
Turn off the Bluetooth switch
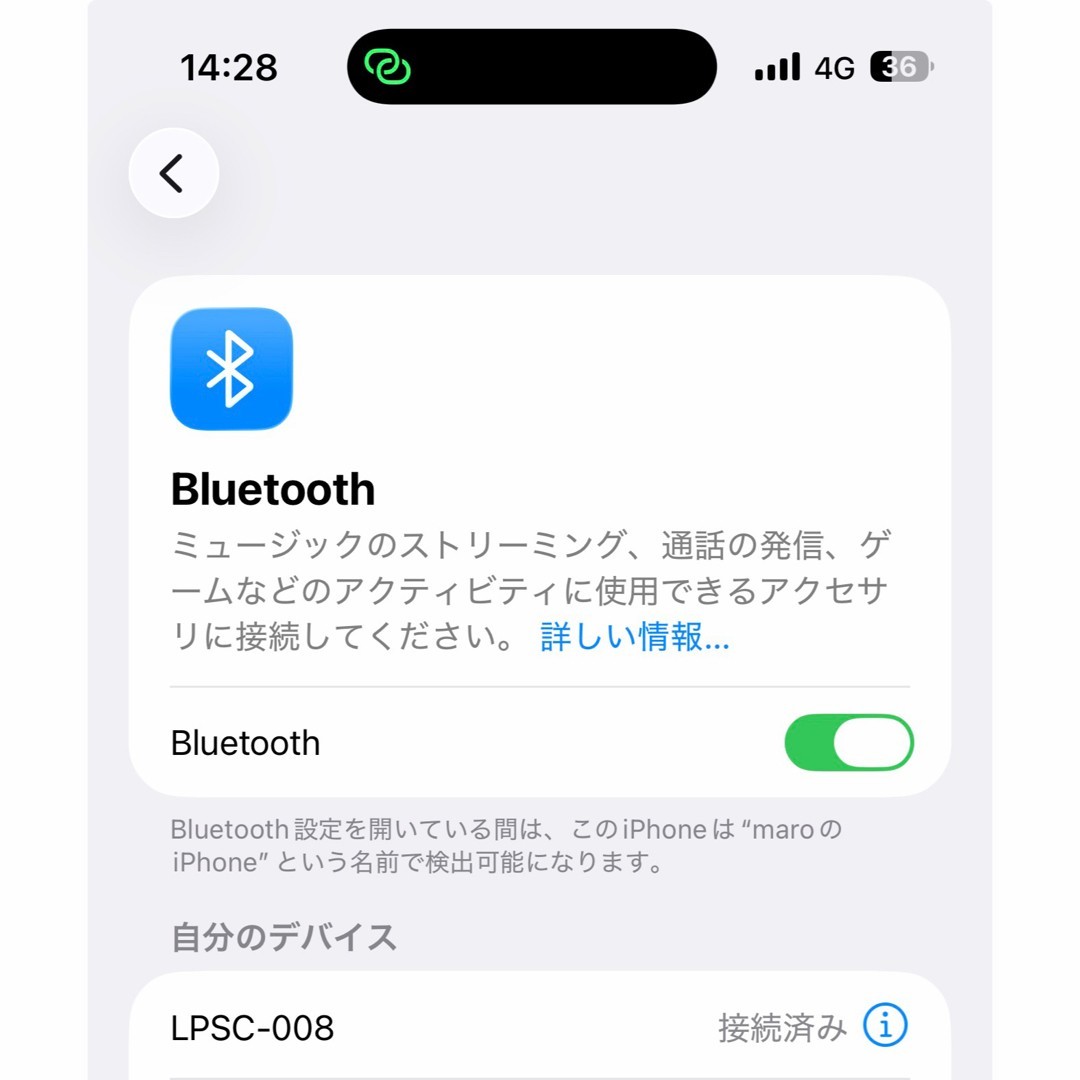[848, 743]
